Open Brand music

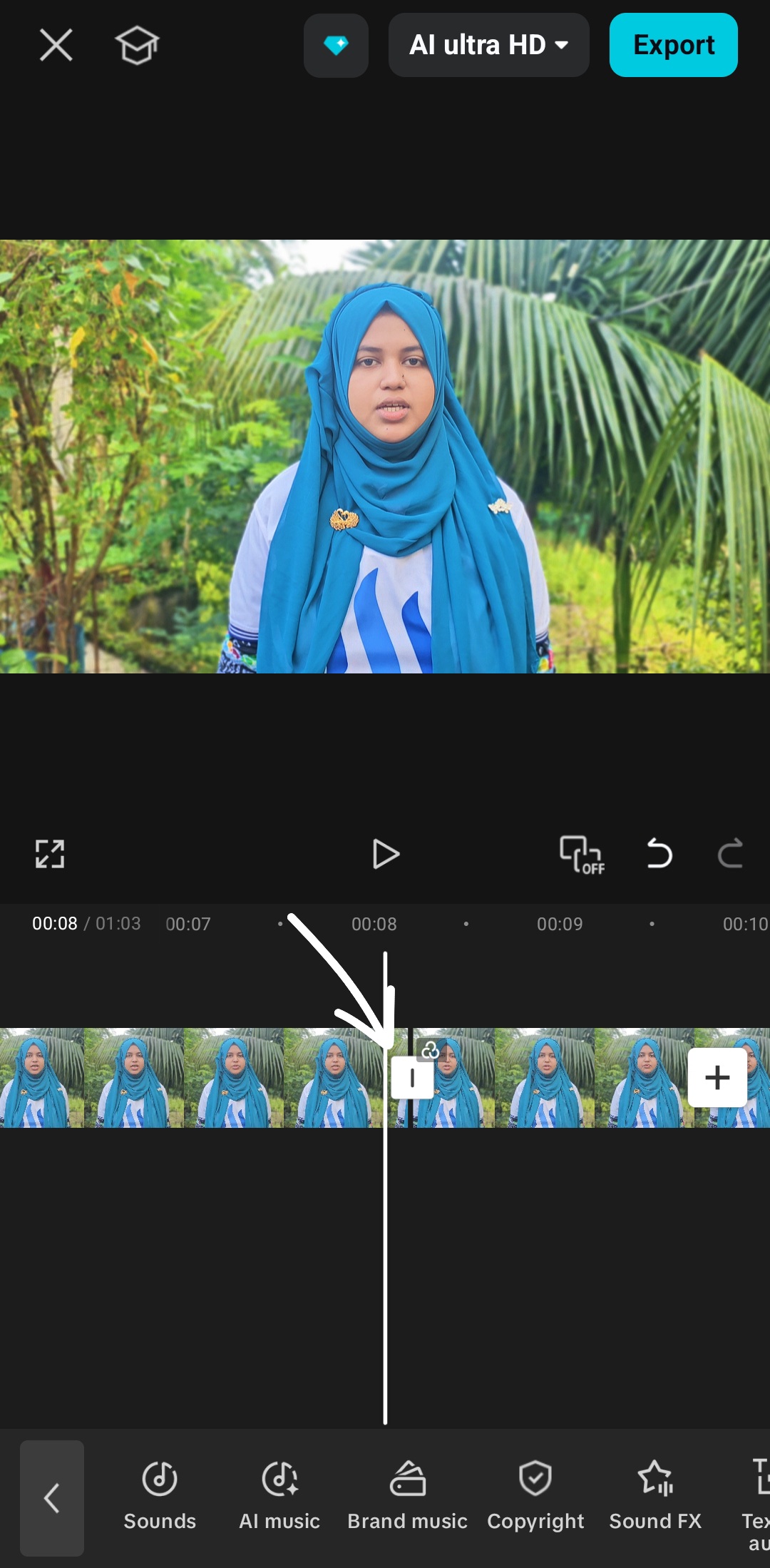click(408, 1496)
